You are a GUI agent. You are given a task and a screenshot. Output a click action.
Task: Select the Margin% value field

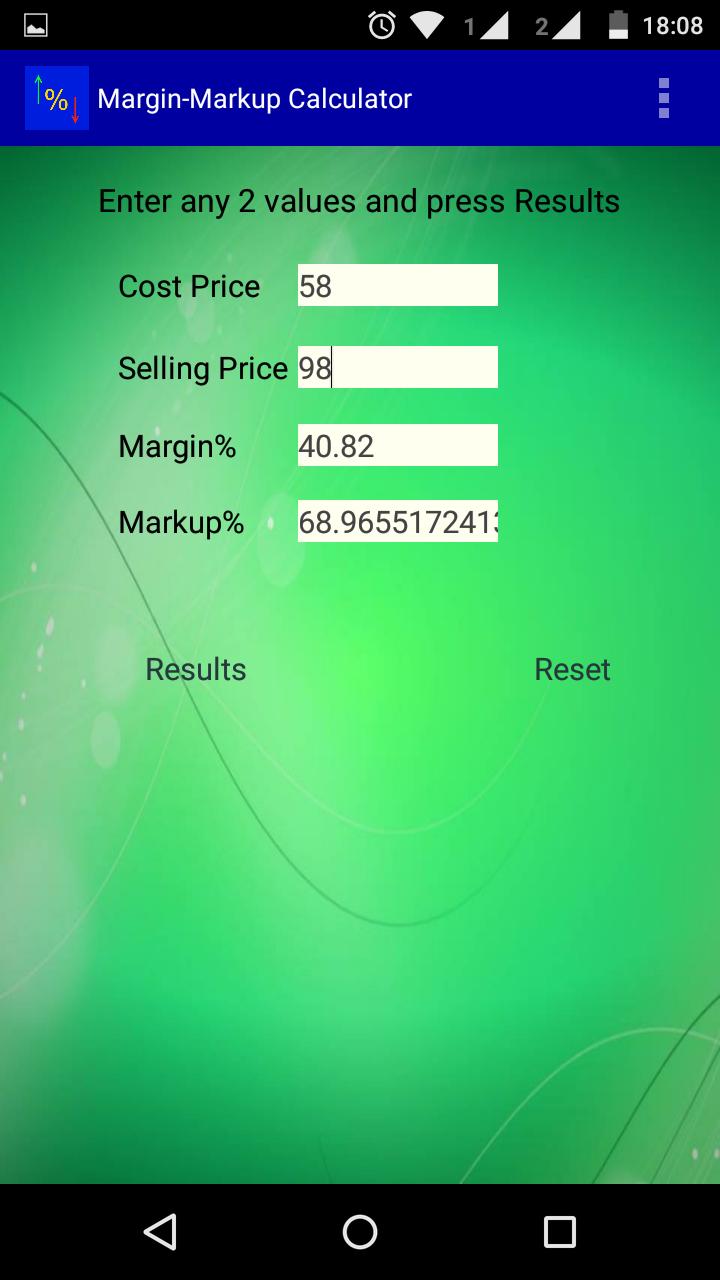pyautogui.click(x=397, y=443)
